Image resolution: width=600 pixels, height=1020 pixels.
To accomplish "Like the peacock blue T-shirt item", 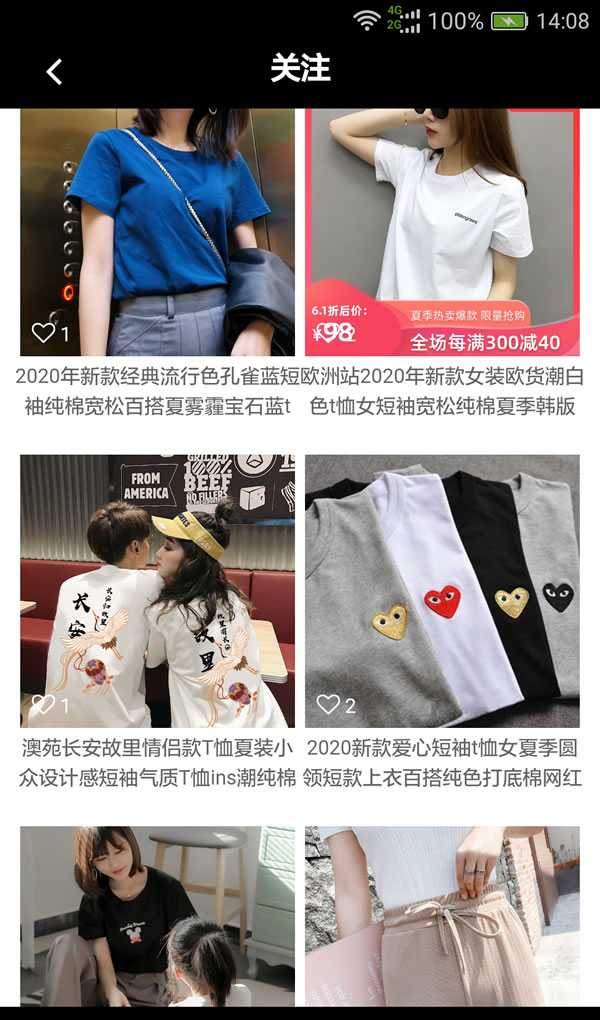I will pyautogui.click(x=44, y=333).
